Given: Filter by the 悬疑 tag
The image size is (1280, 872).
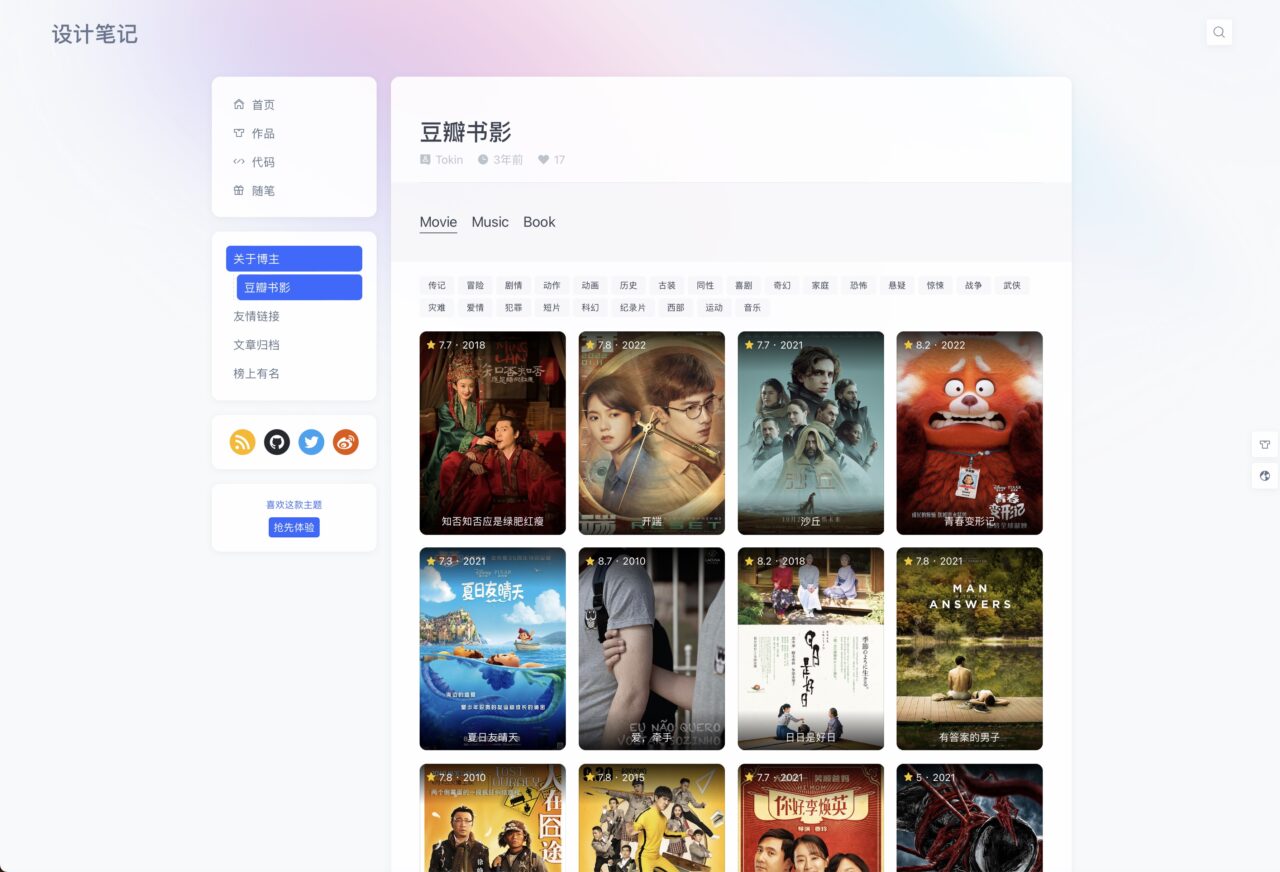Looking at the screenshot, I should (897, 286).
